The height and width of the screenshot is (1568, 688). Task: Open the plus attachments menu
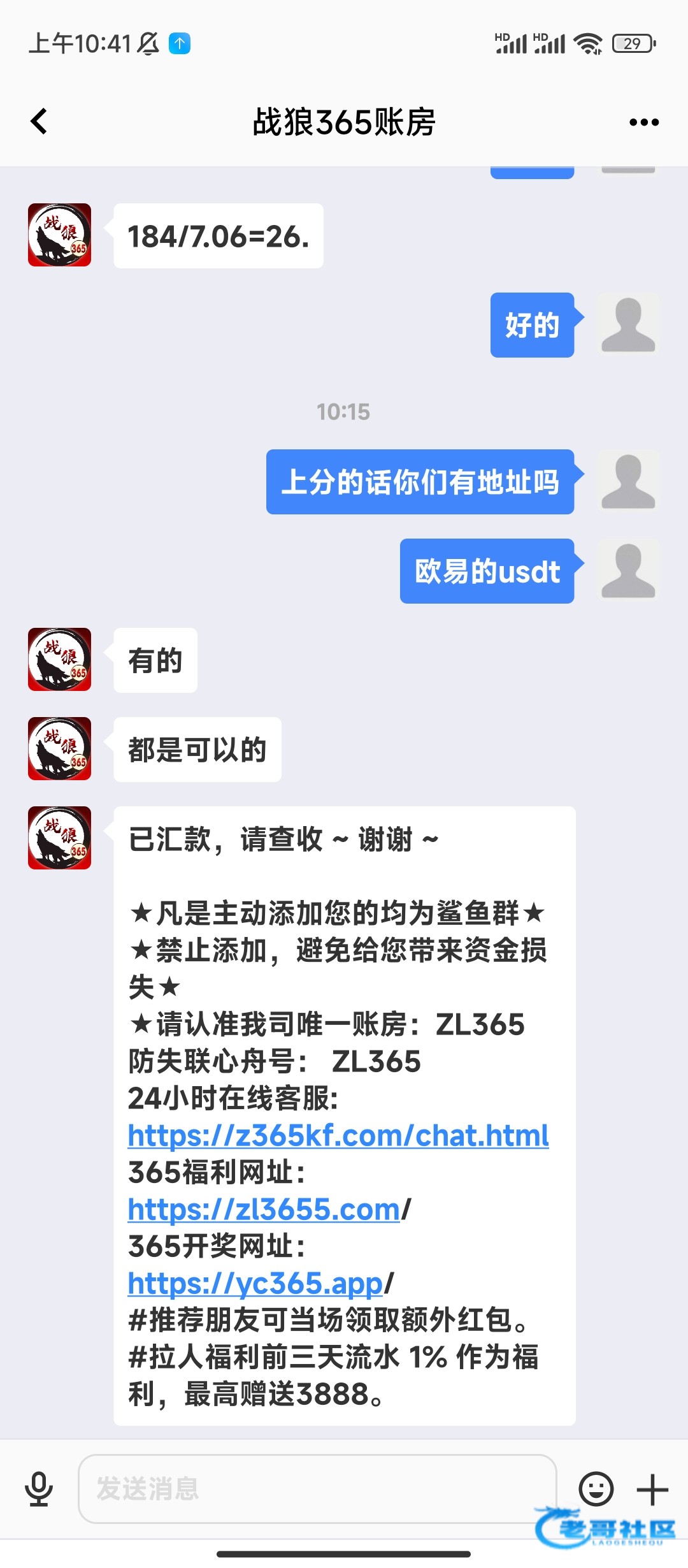[652, 1489]
